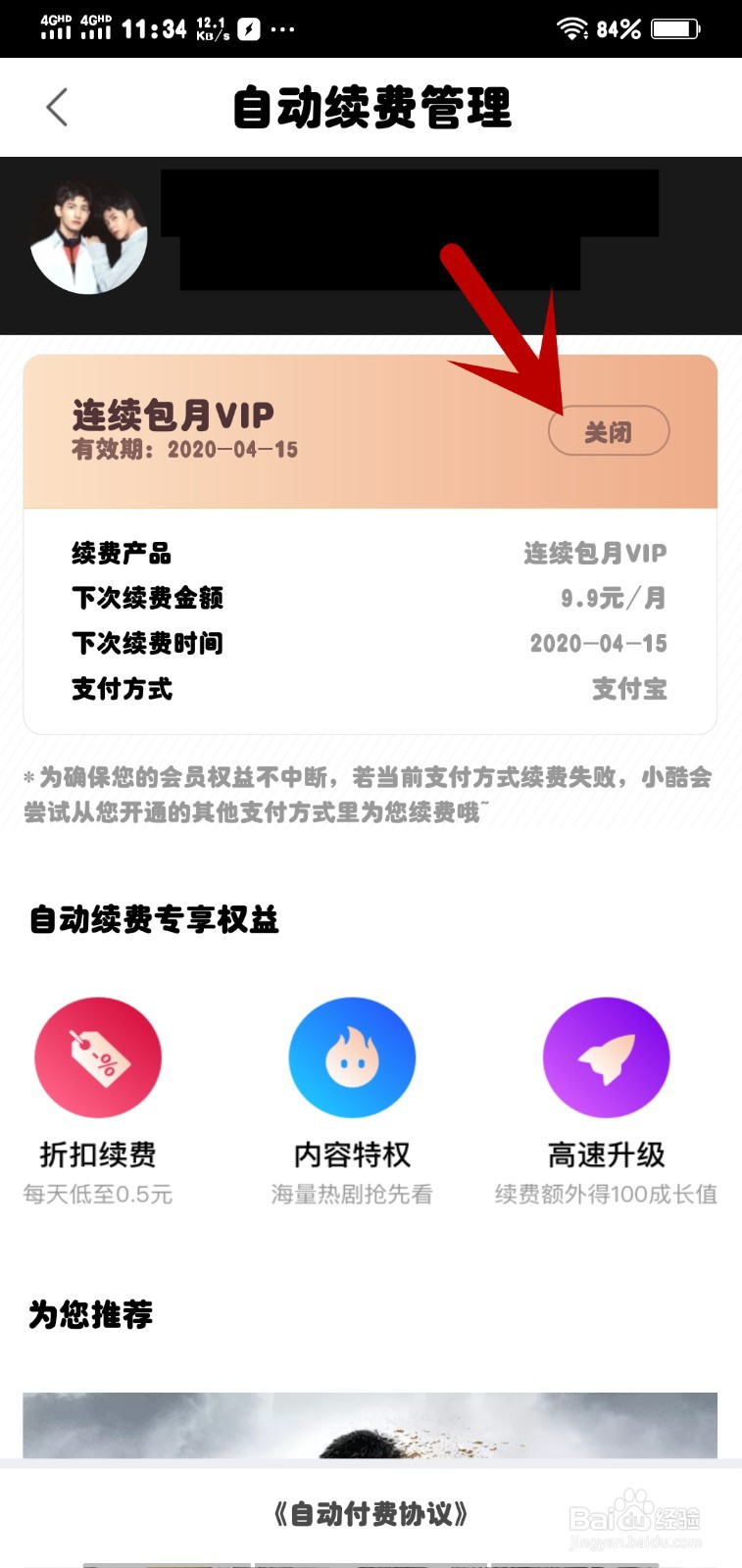Screen dimensions: 742x1568
Task: Change the 支付宝 payment method
Action: (x=628, y=689)
